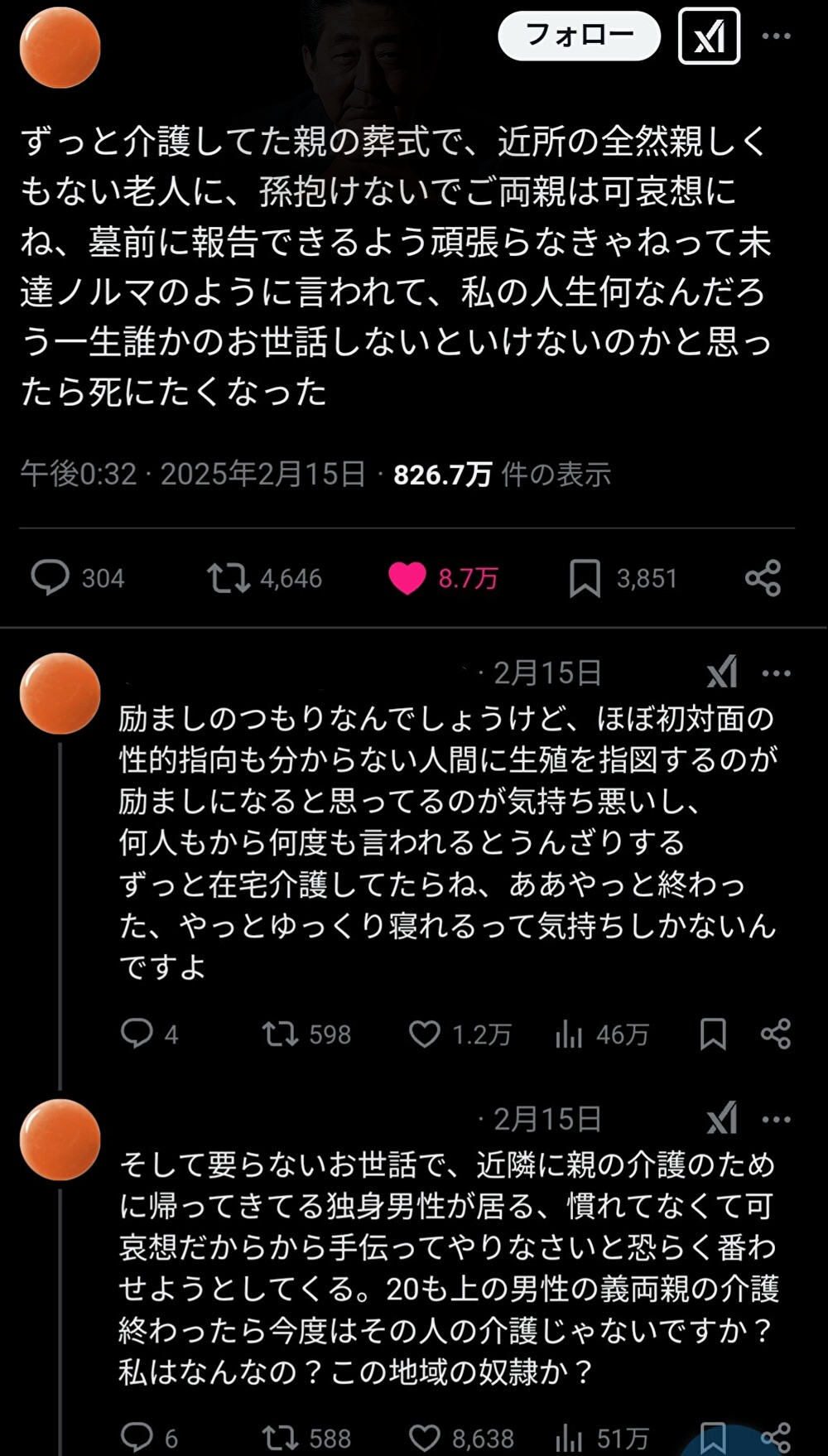
Task: Like the reply with 8,638 likes
Action: tap(425, 1438)
